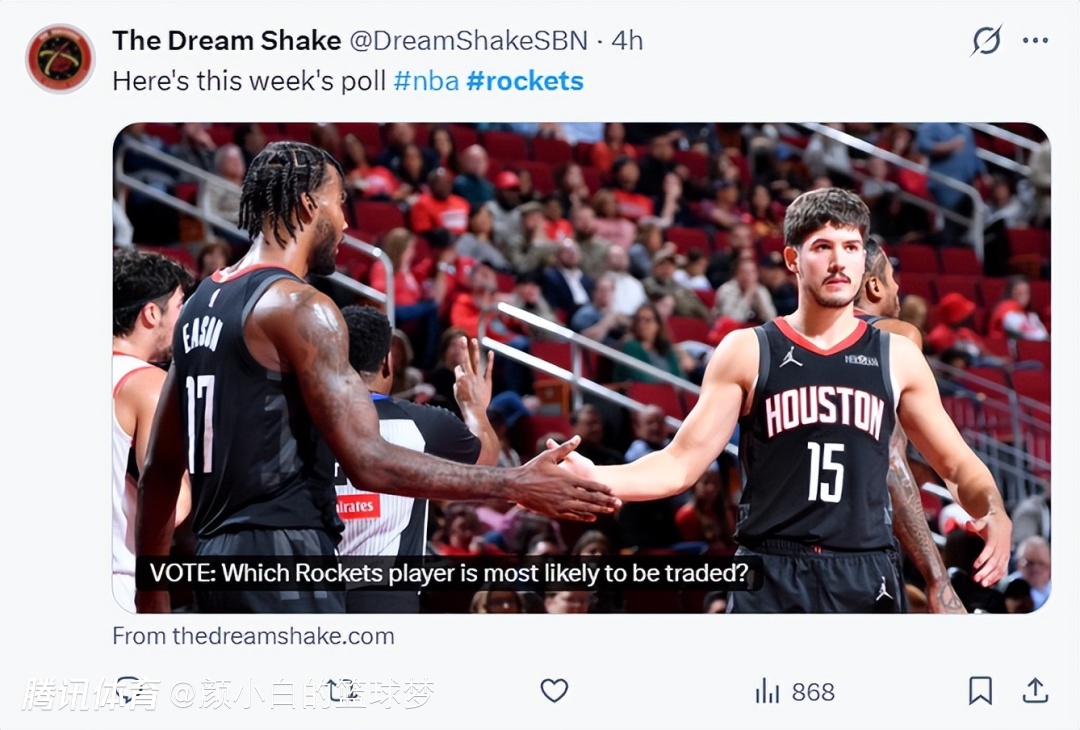Open the tweet's overflow menu
1080x730 pixels.
tap(1035, 41)
